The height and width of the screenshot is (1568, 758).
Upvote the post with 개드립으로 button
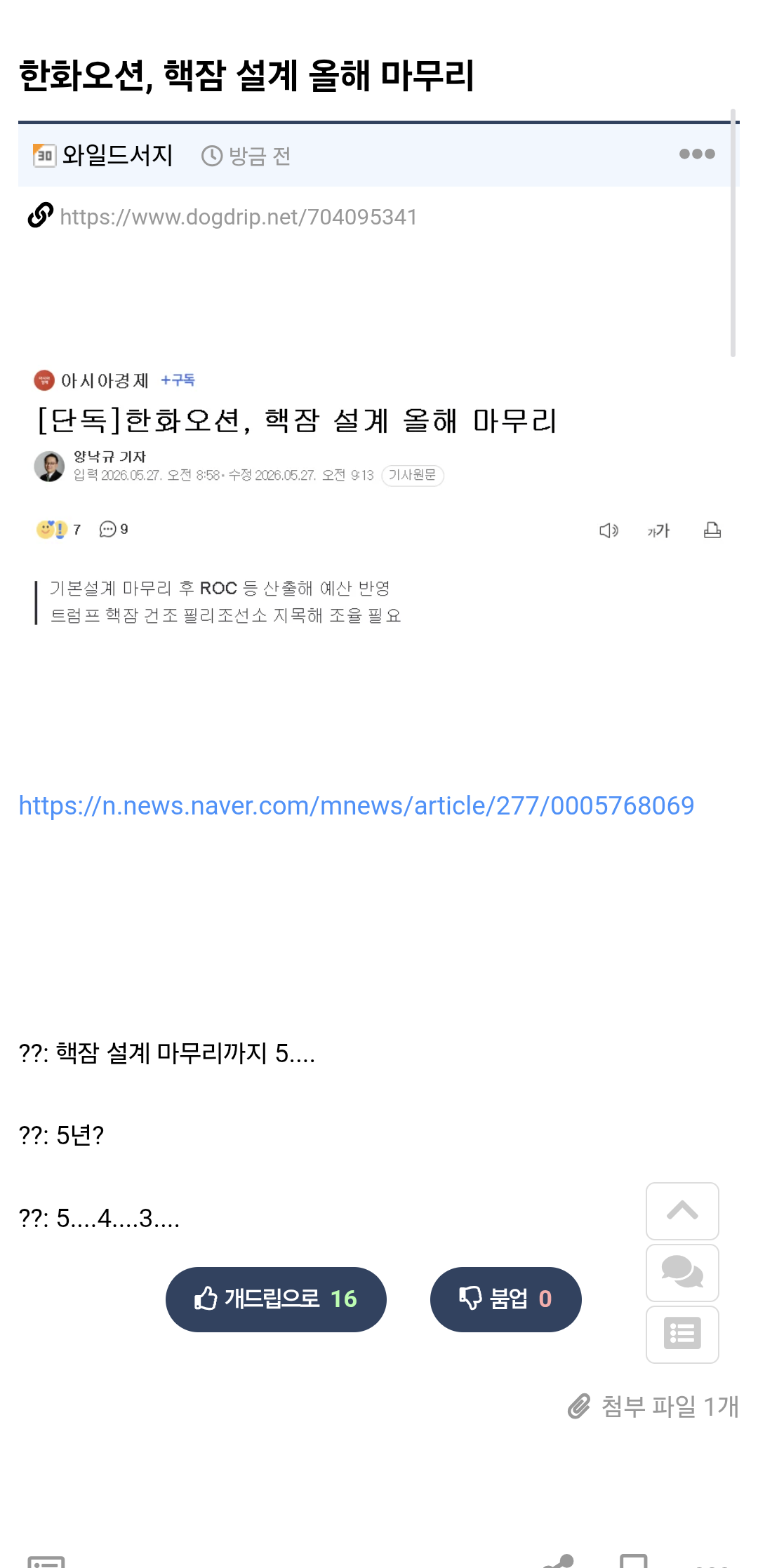pos(276,1299)
